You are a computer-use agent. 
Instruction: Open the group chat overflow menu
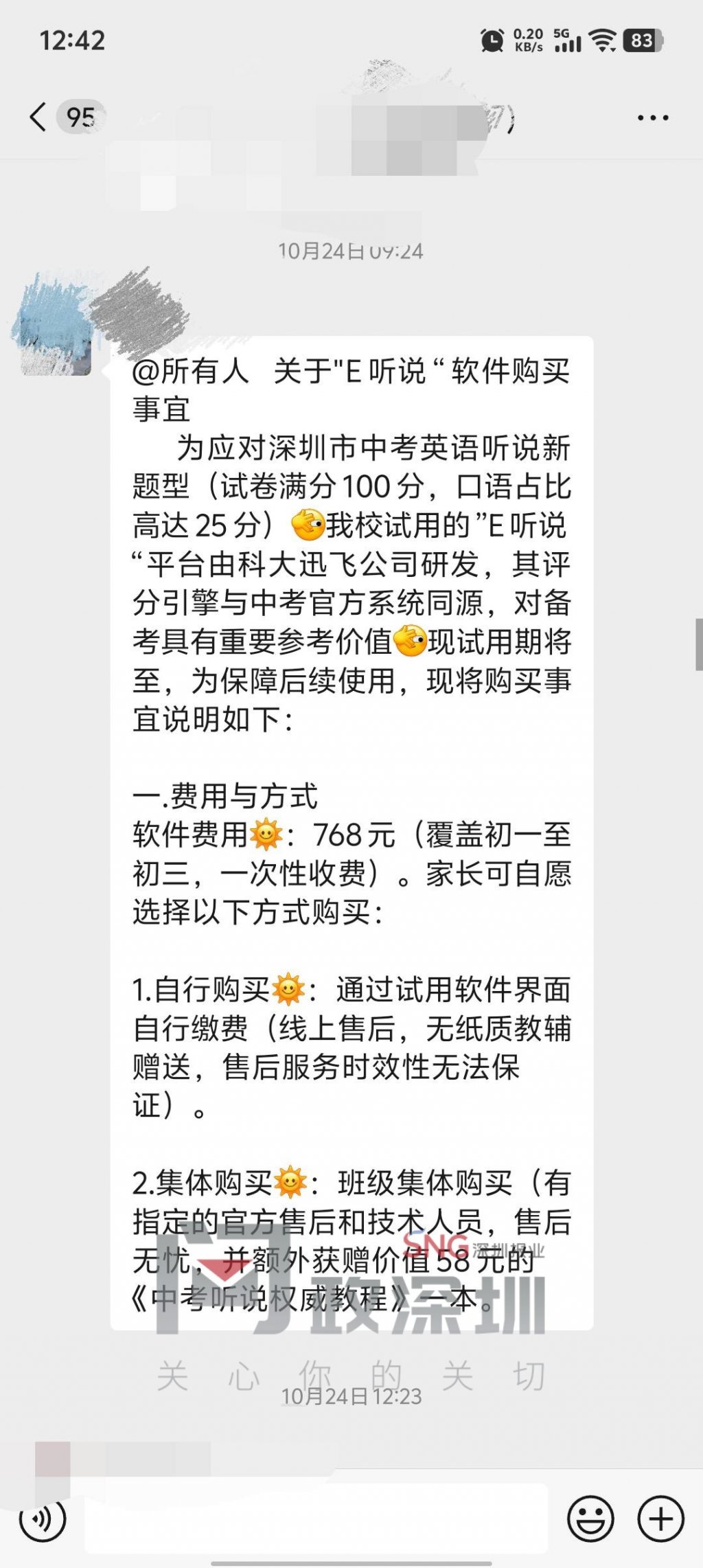[652, 117]
